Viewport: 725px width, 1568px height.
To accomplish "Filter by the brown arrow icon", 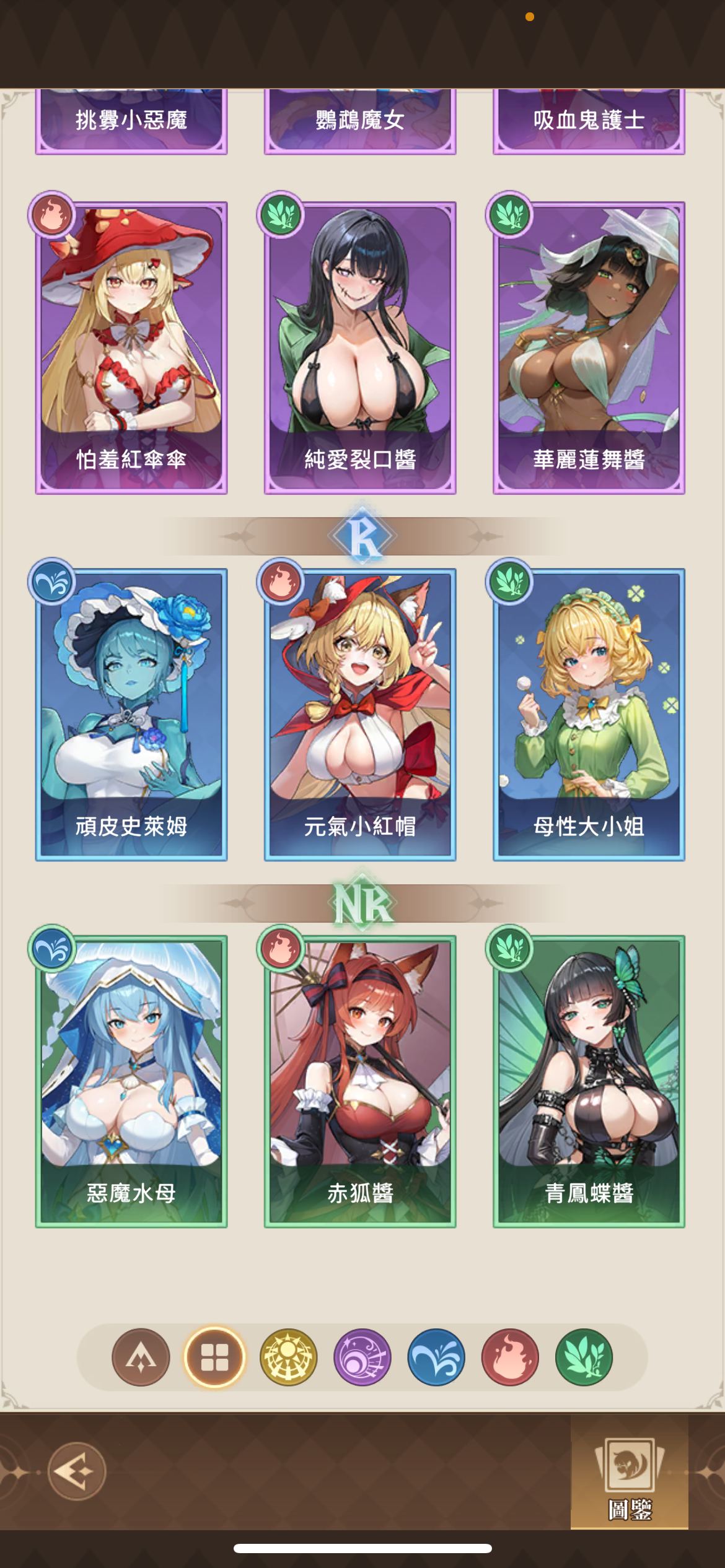I will 141,1357.
